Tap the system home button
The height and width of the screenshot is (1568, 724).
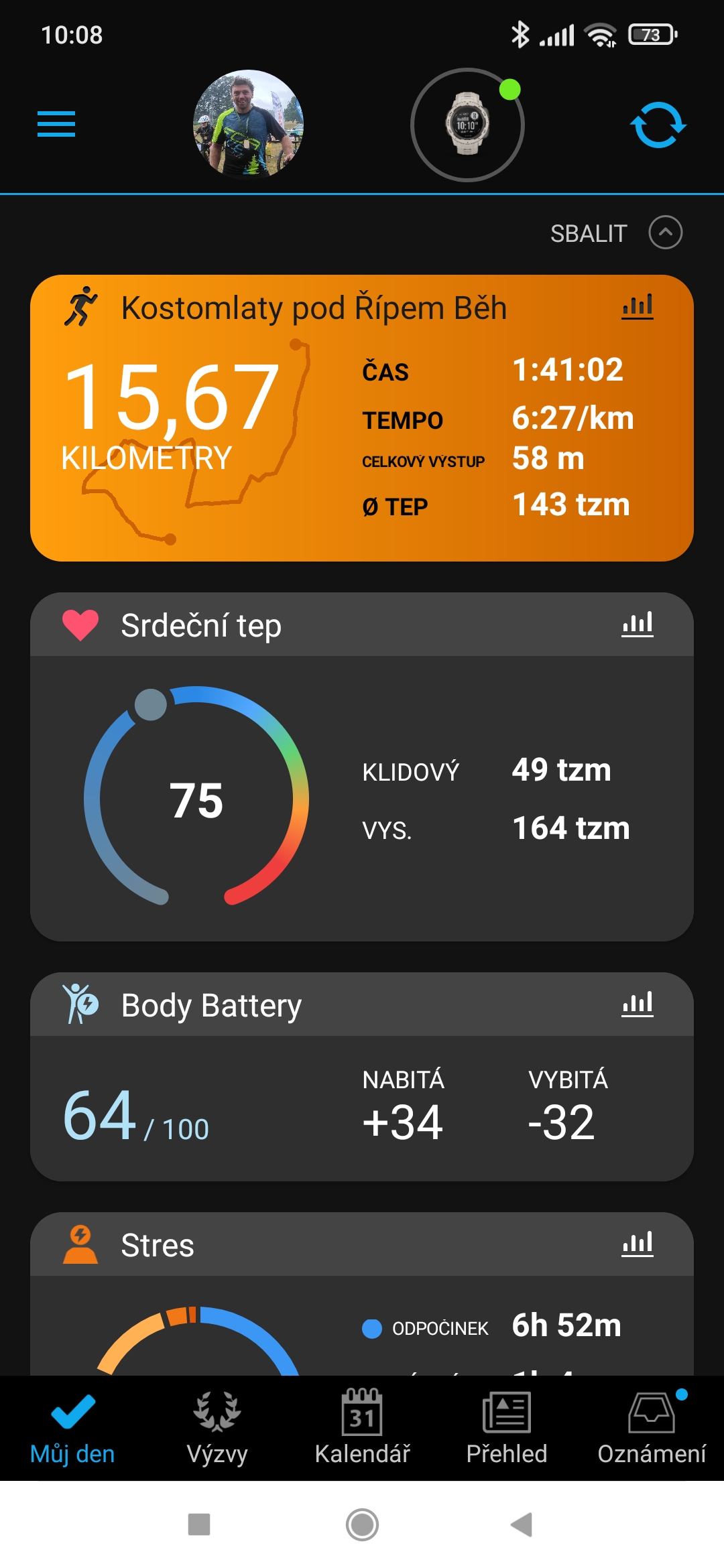362,1524
